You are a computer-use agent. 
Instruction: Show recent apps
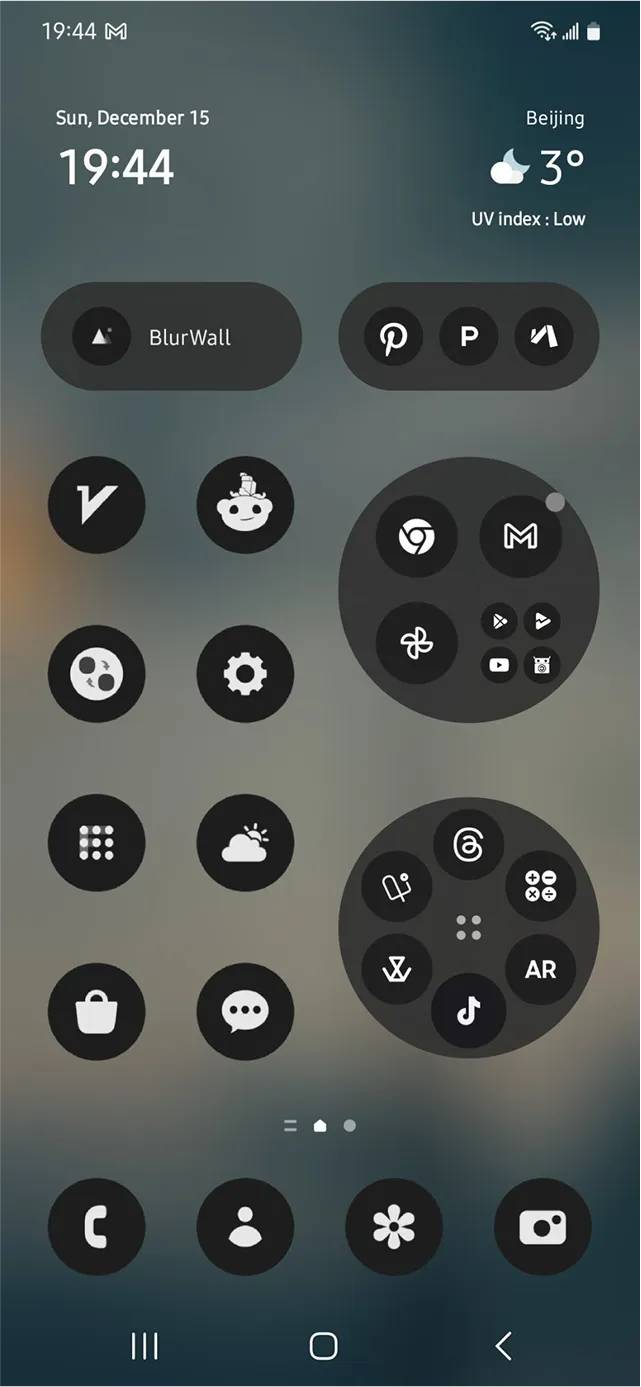pos(145,1346)
